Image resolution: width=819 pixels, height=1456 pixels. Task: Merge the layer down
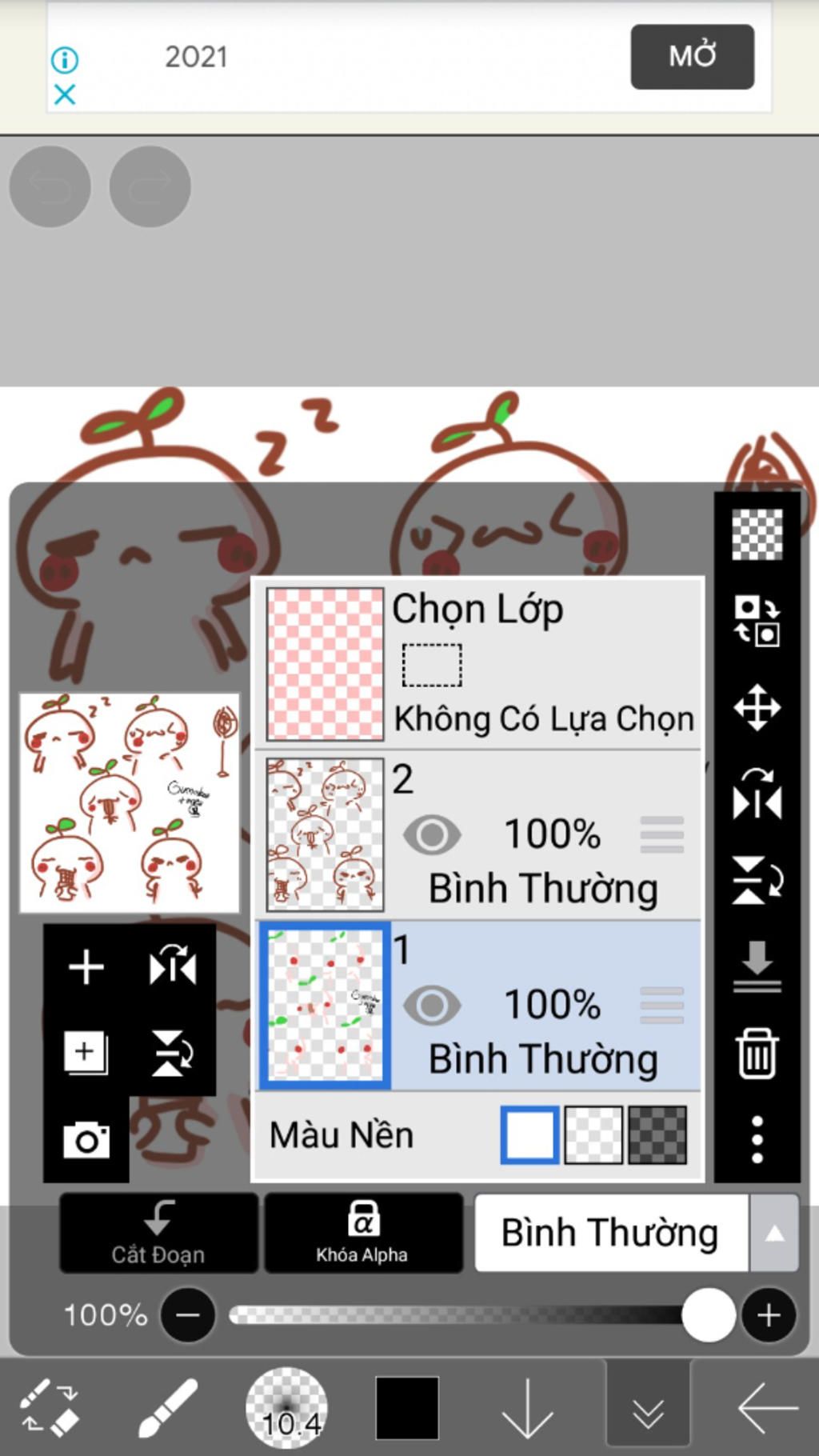[757, 966]
